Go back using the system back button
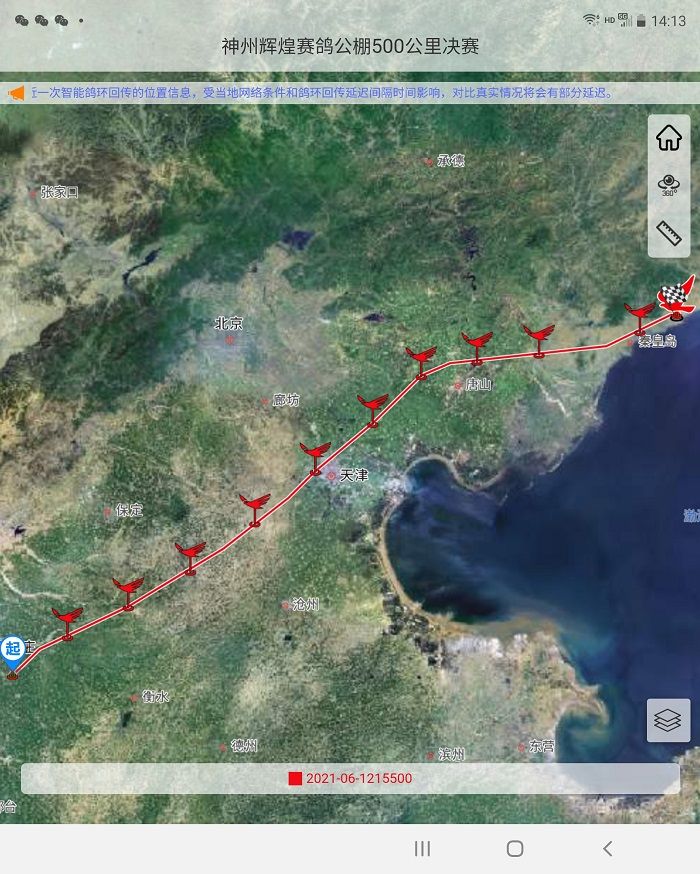Screen dimensions: 700x874 (607, 849)
